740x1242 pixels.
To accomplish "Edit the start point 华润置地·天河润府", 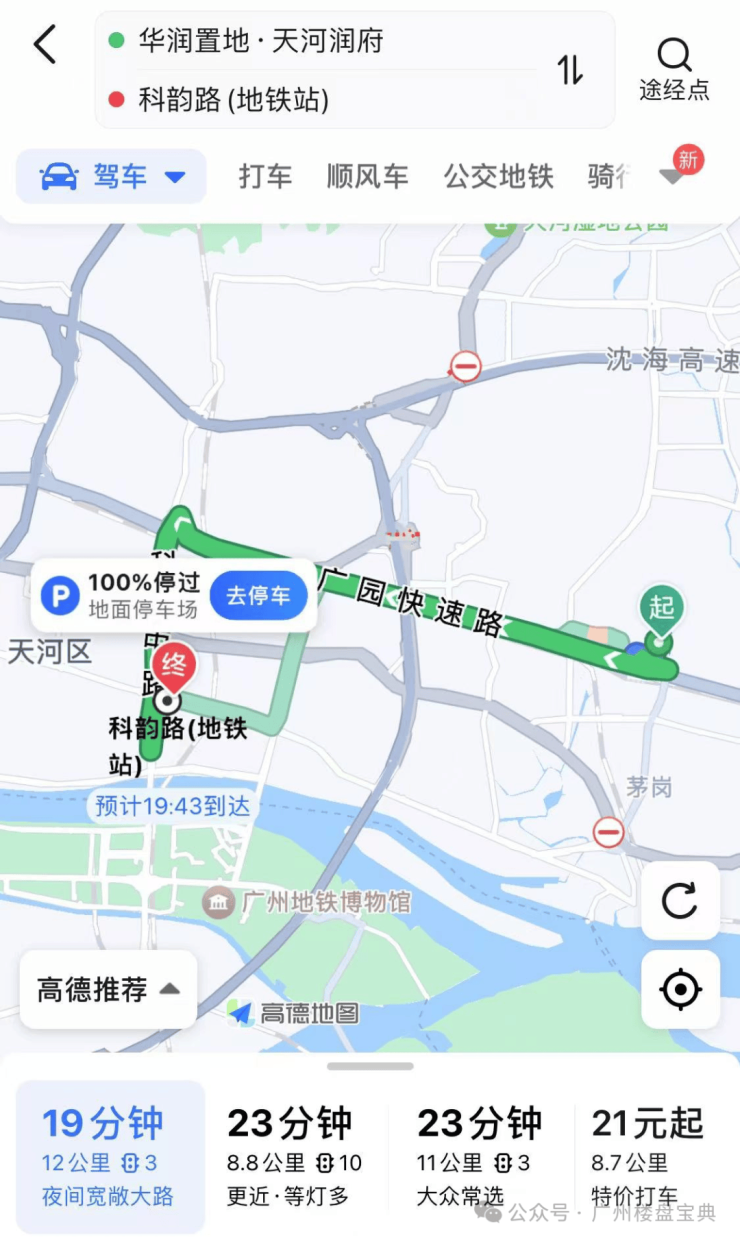I will 260,41.
